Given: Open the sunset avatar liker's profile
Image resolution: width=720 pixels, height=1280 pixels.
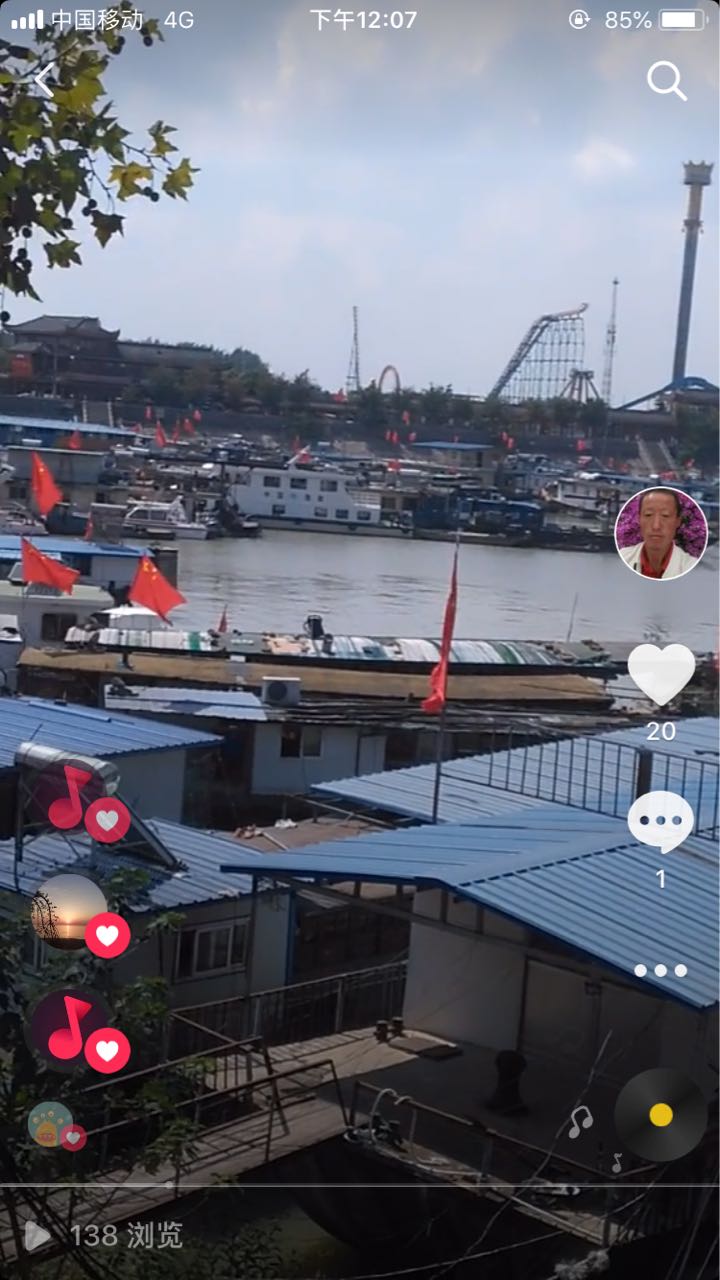Looking at the screenshot, I should (x=69, y=911).
